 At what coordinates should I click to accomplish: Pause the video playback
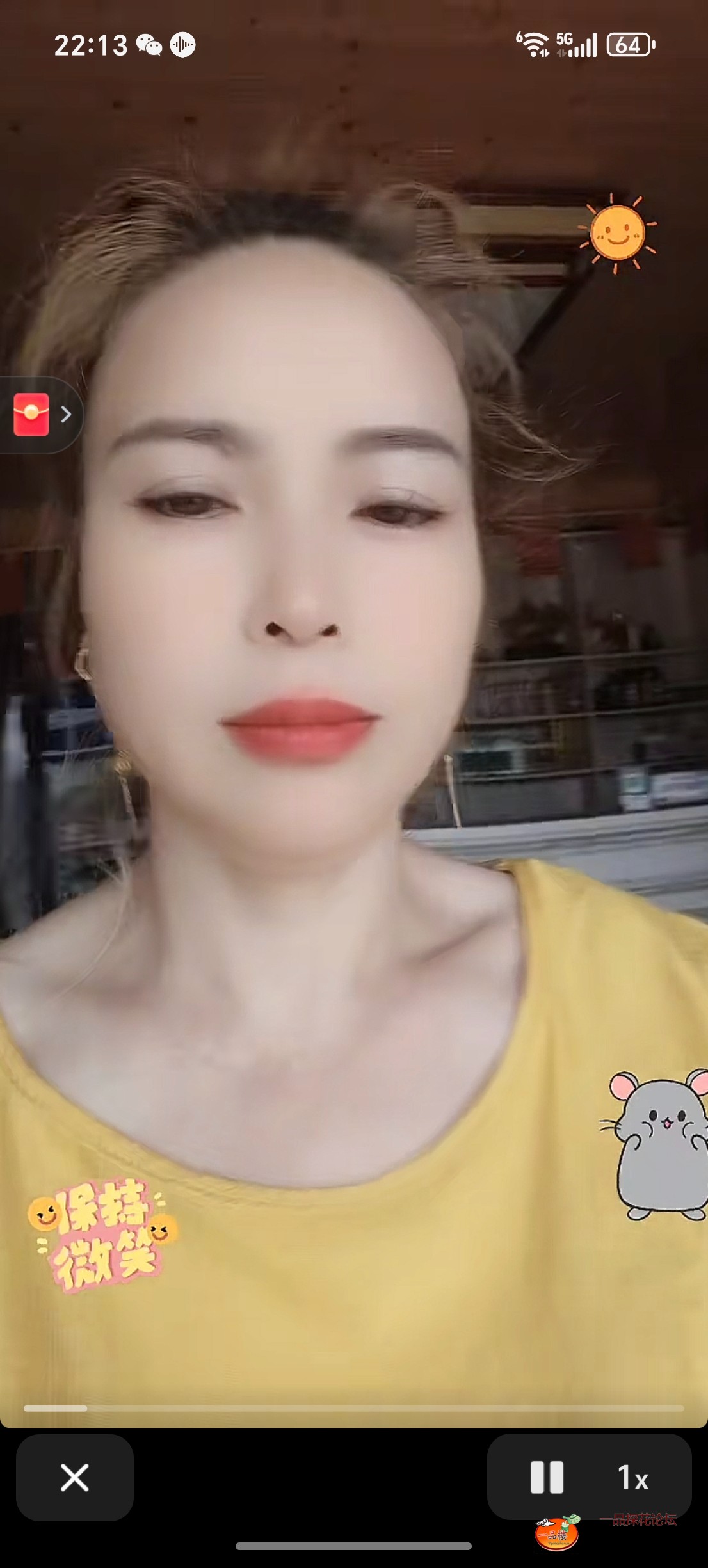click(547, 1478)
